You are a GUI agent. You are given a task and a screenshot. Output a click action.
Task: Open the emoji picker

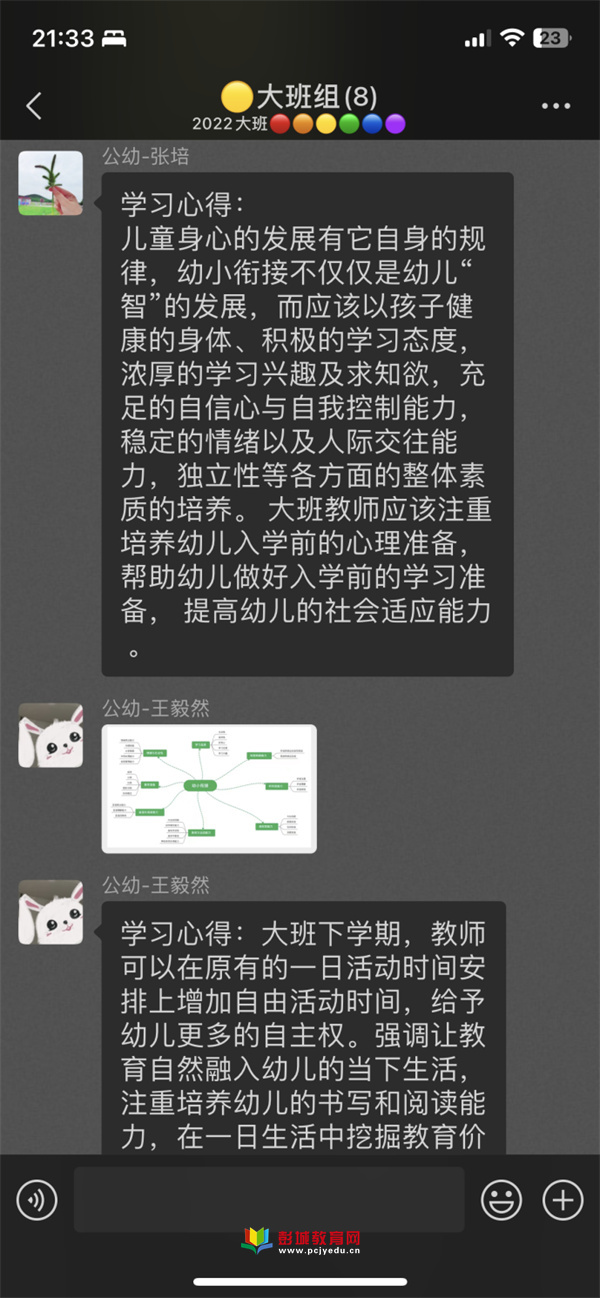click(x=501, y=1199)
